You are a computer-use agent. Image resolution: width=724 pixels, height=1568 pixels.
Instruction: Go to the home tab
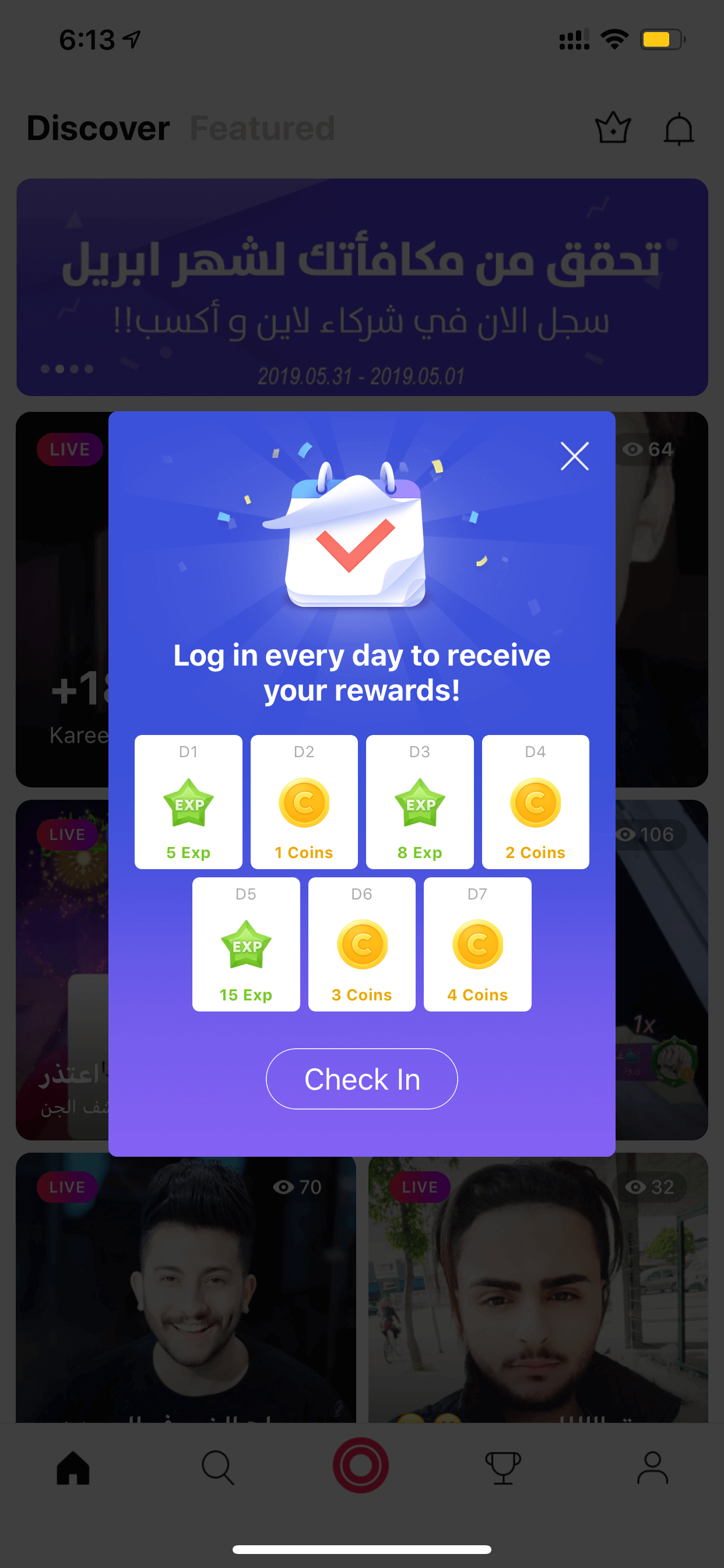click(x=73, y=1467)
